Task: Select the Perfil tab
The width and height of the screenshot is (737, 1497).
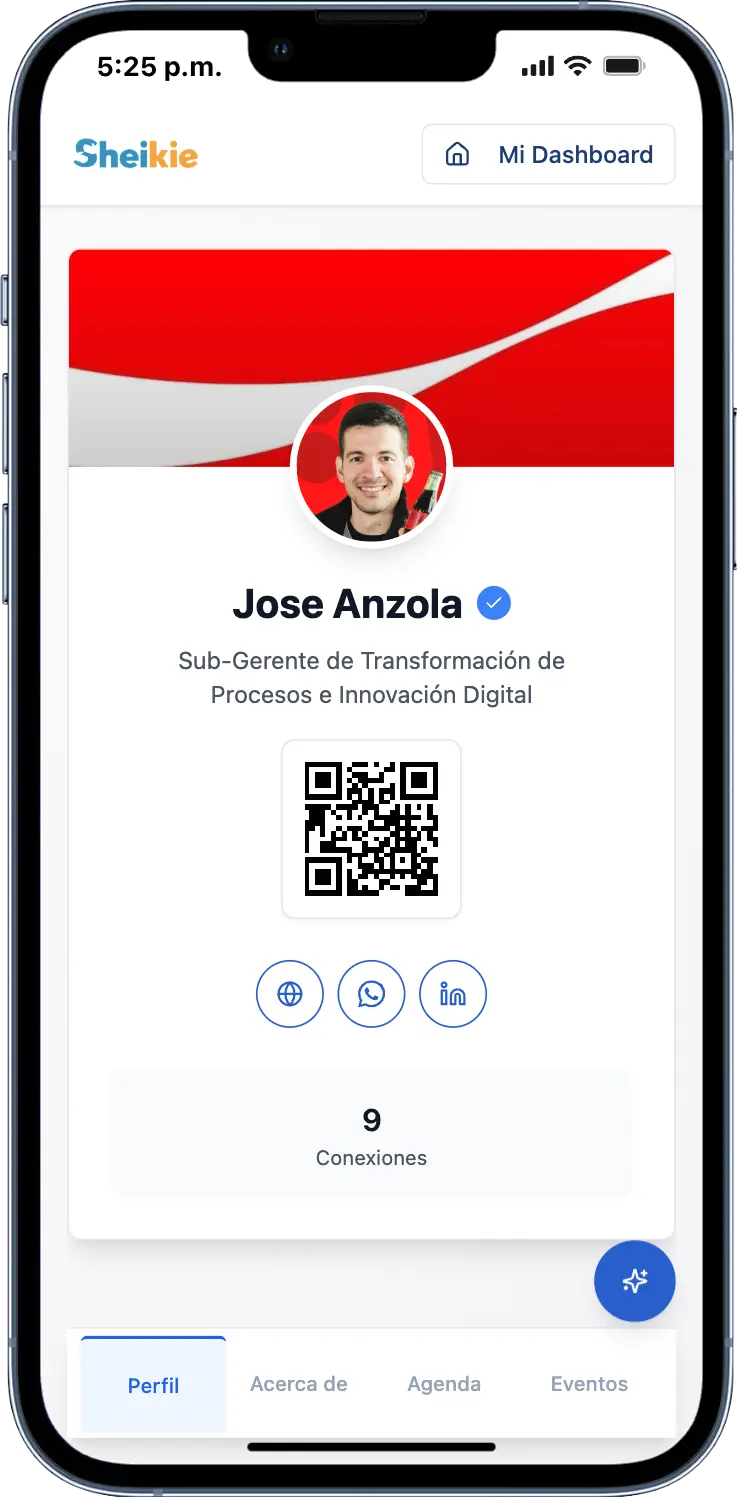Action: click(x=154, y=1385)
